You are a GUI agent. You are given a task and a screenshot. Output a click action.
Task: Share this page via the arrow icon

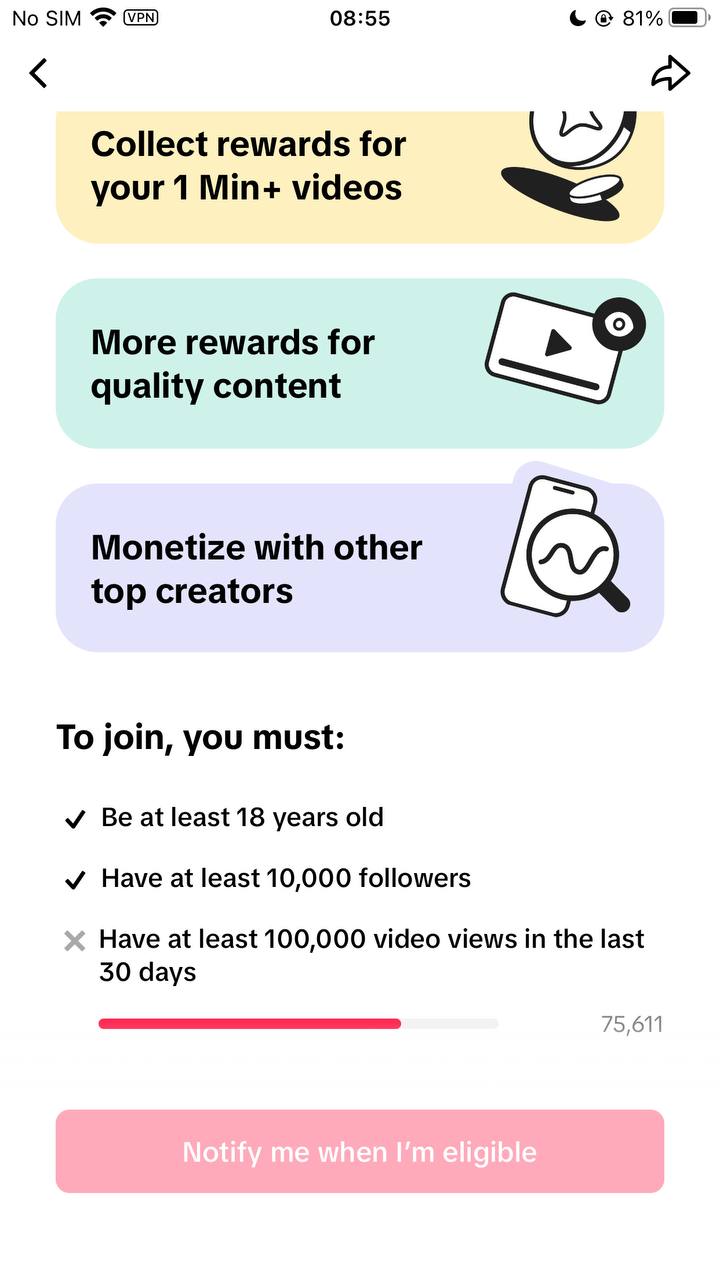pos(670,72)
